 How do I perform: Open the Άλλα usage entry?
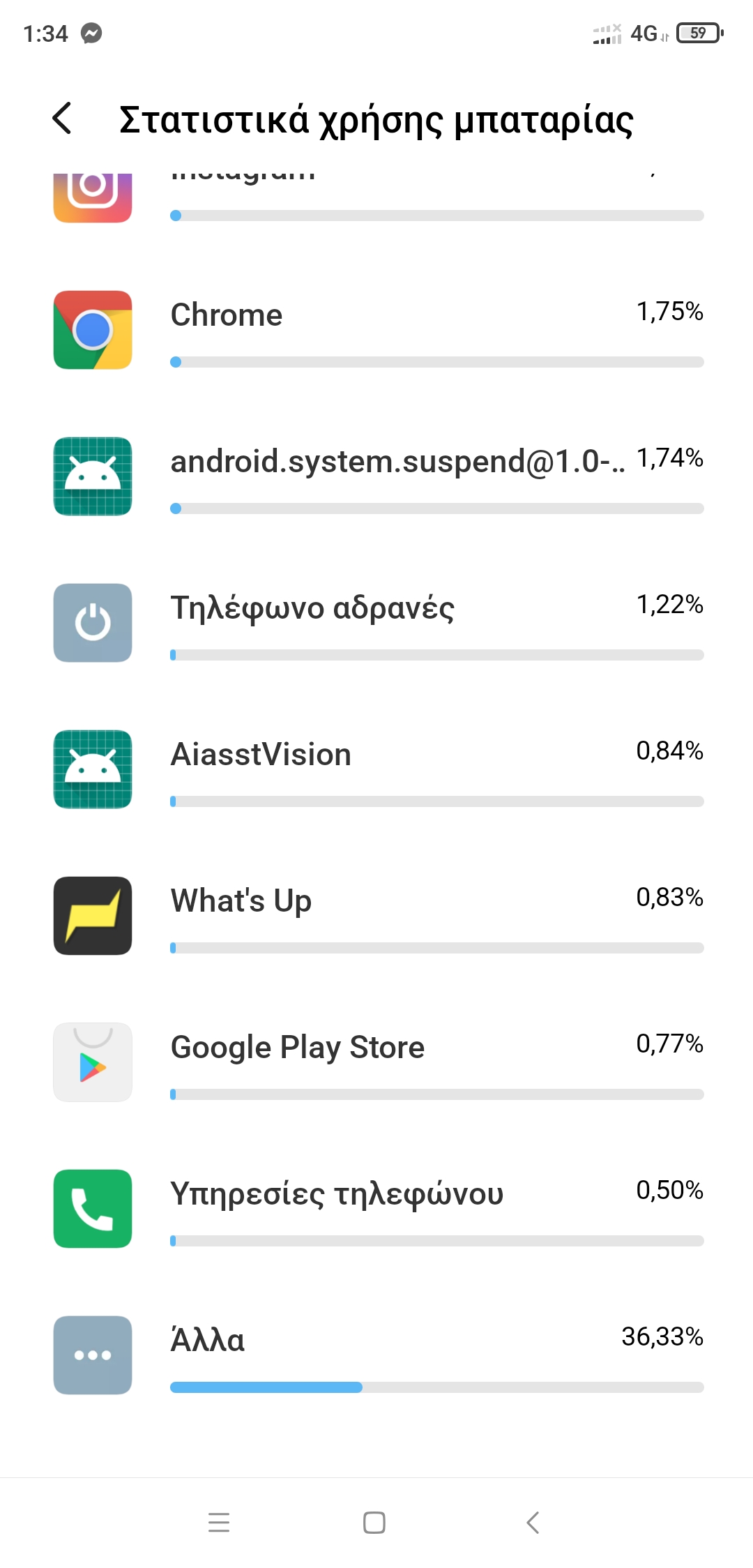coord(376,1356)
